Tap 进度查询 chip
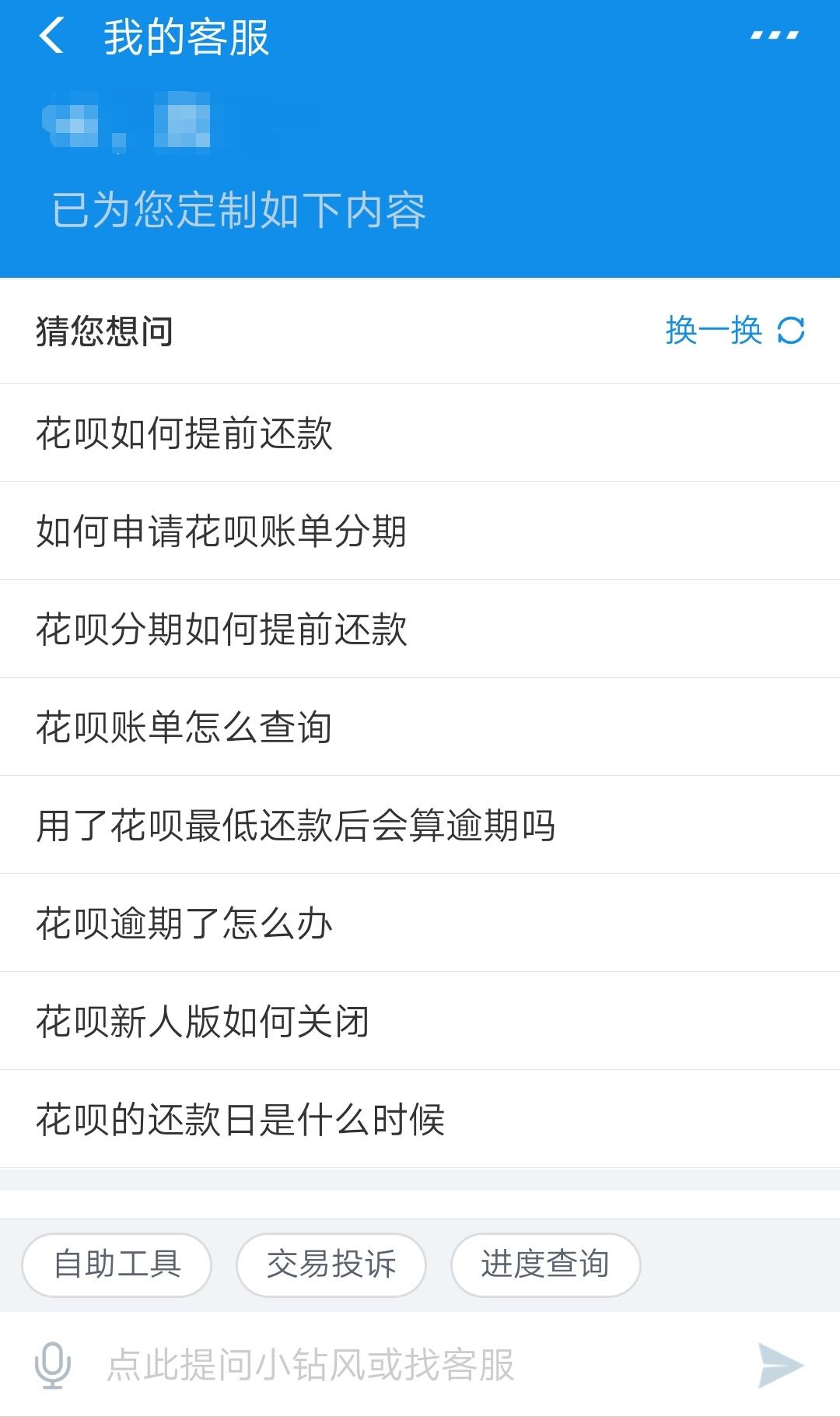840x1417 pixels. coord(544,1264)
